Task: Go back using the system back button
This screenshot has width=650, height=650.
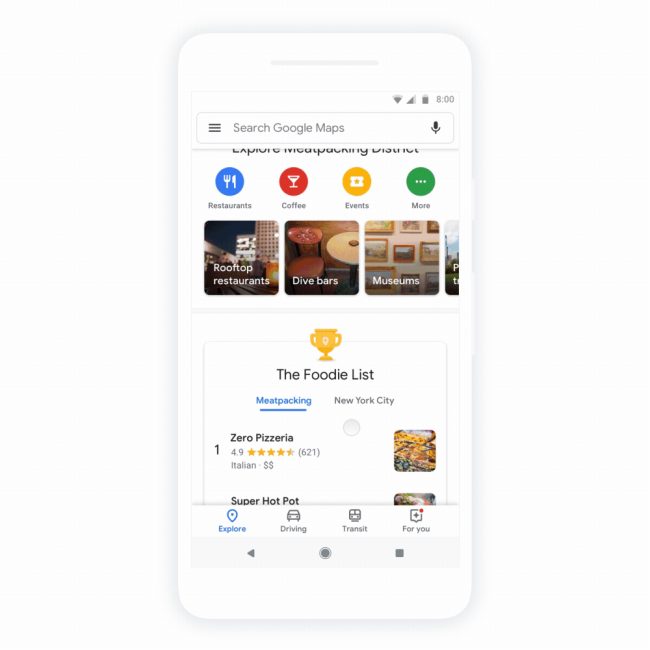Action: [250, 553]
